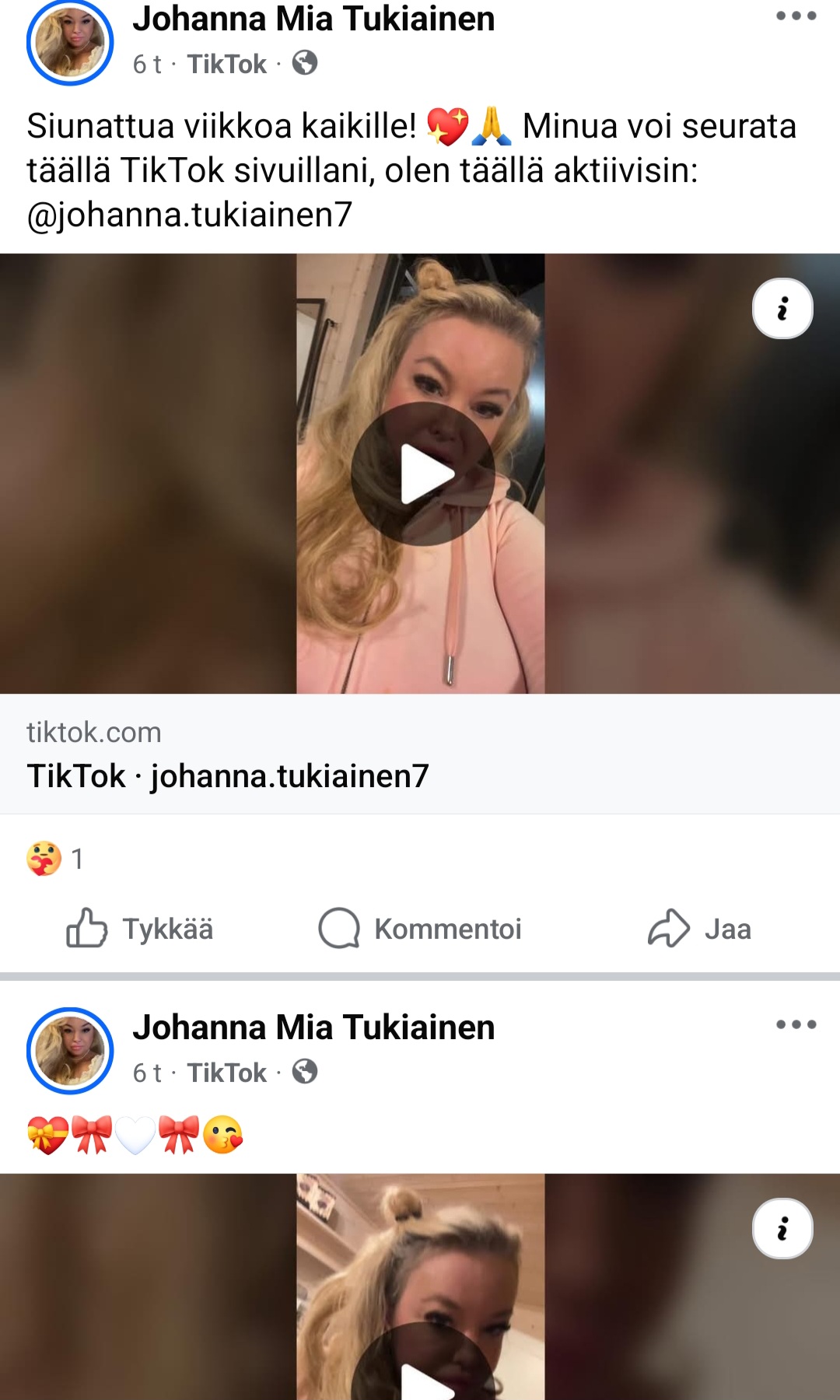Screen dimensions: 840x1400
Task: Open info button on the first video
Action: pos(782,309)
